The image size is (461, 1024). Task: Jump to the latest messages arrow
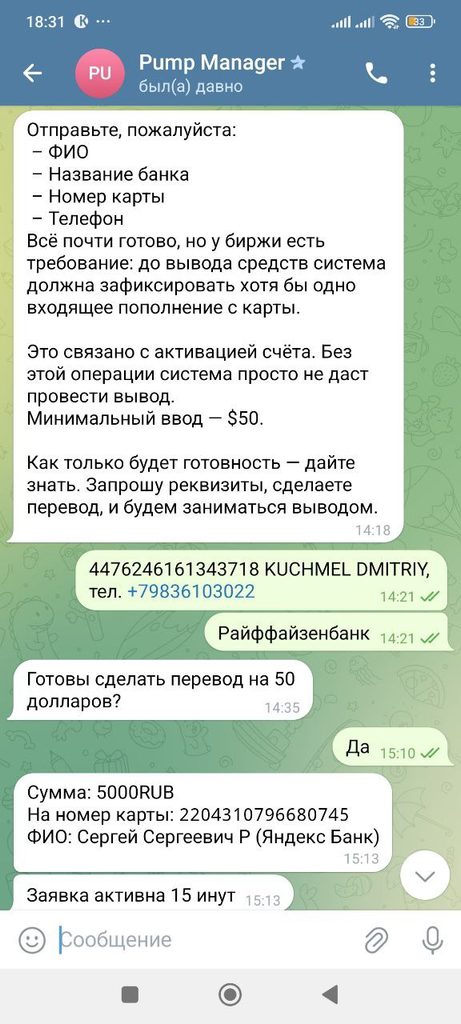(x=425, y=876)
